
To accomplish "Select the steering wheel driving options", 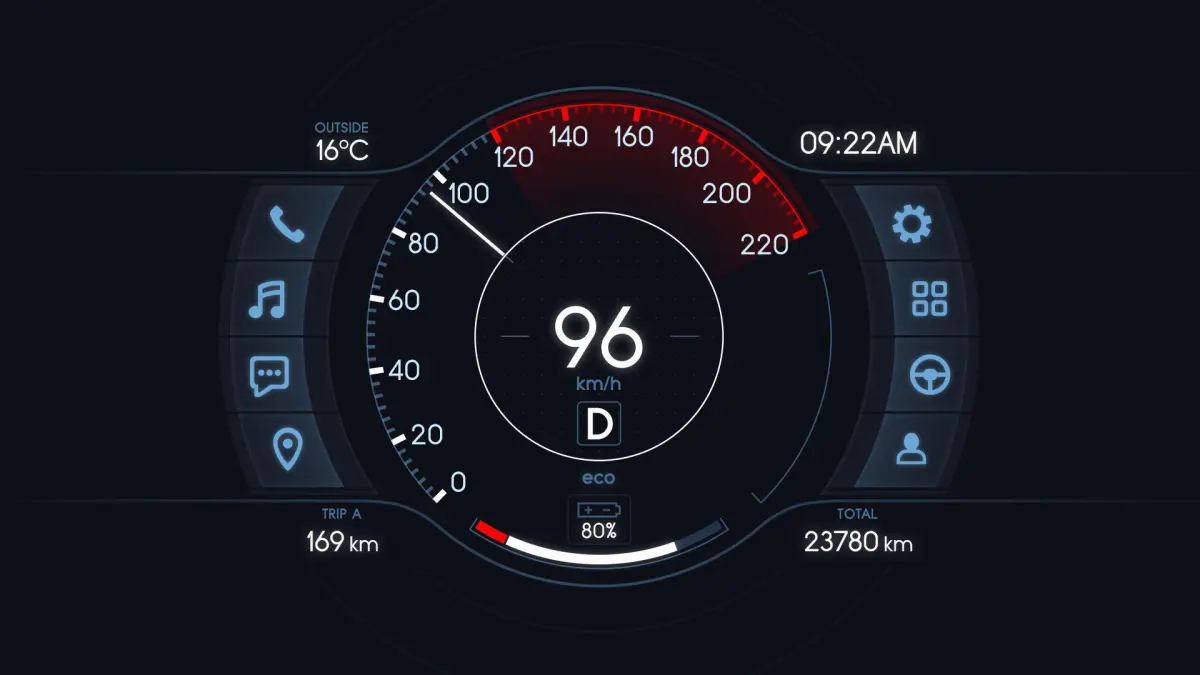I will tap(930, 375).
